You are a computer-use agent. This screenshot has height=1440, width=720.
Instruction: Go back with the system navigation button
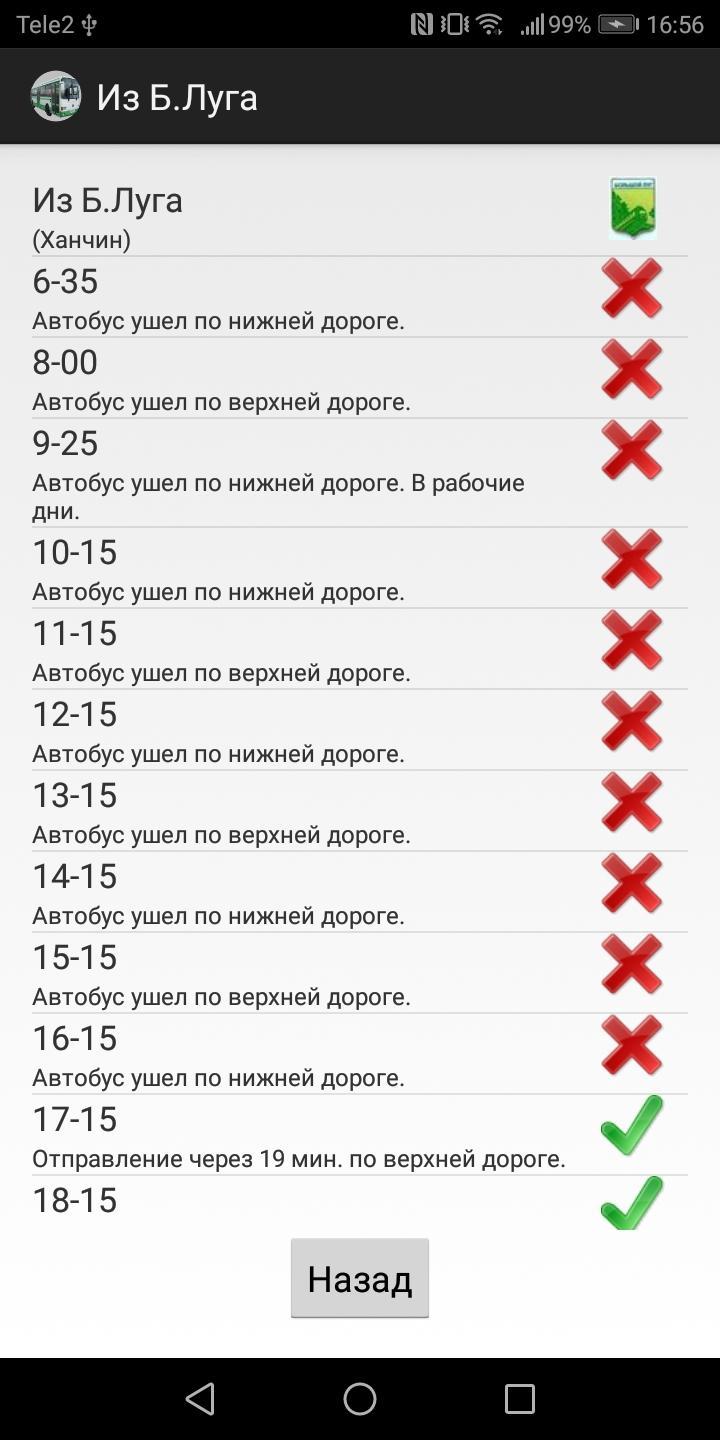tap(200, 1398)
